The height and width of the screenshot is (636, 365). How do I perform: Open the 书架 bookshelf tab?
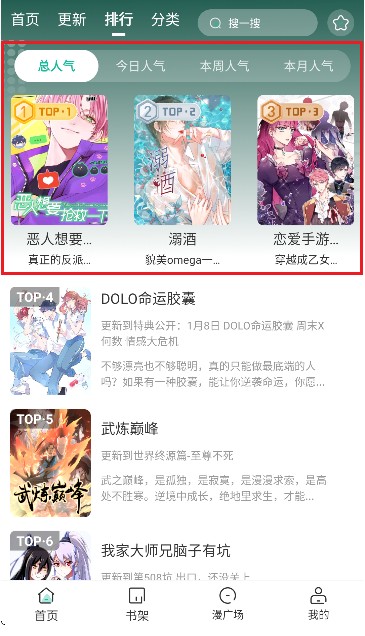(137, 604)
